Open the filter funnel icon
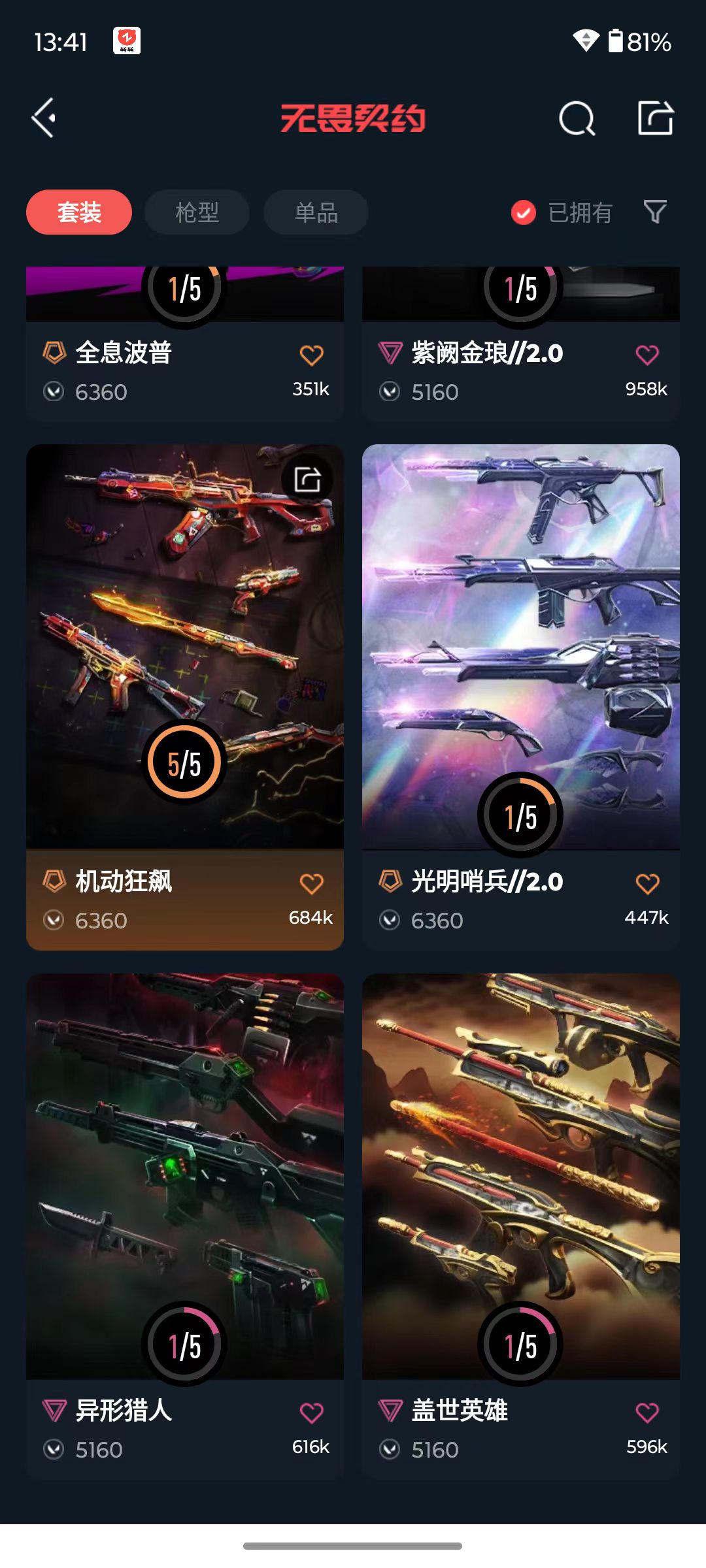 (655, 212)
